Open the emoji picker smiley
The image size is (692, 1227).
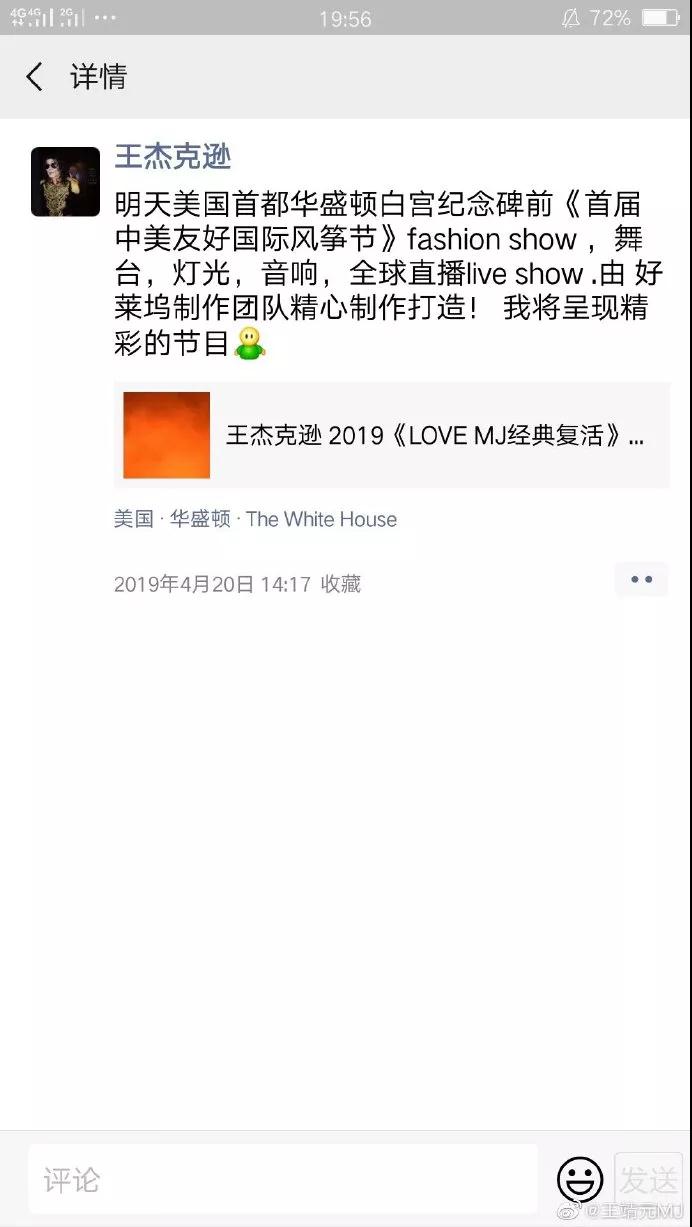579,1180
